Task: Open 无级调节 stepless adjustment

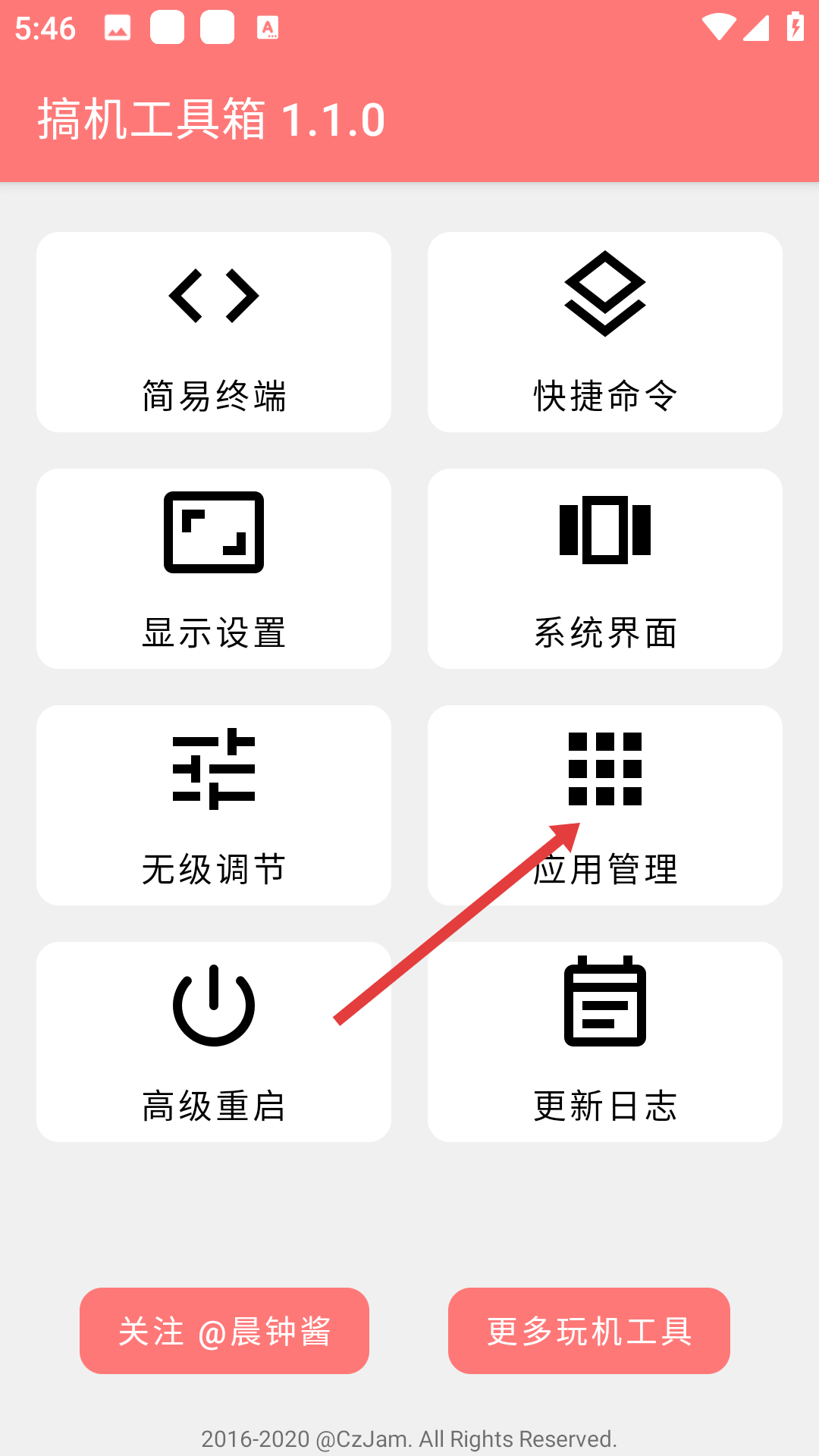Action: (214, 805)
